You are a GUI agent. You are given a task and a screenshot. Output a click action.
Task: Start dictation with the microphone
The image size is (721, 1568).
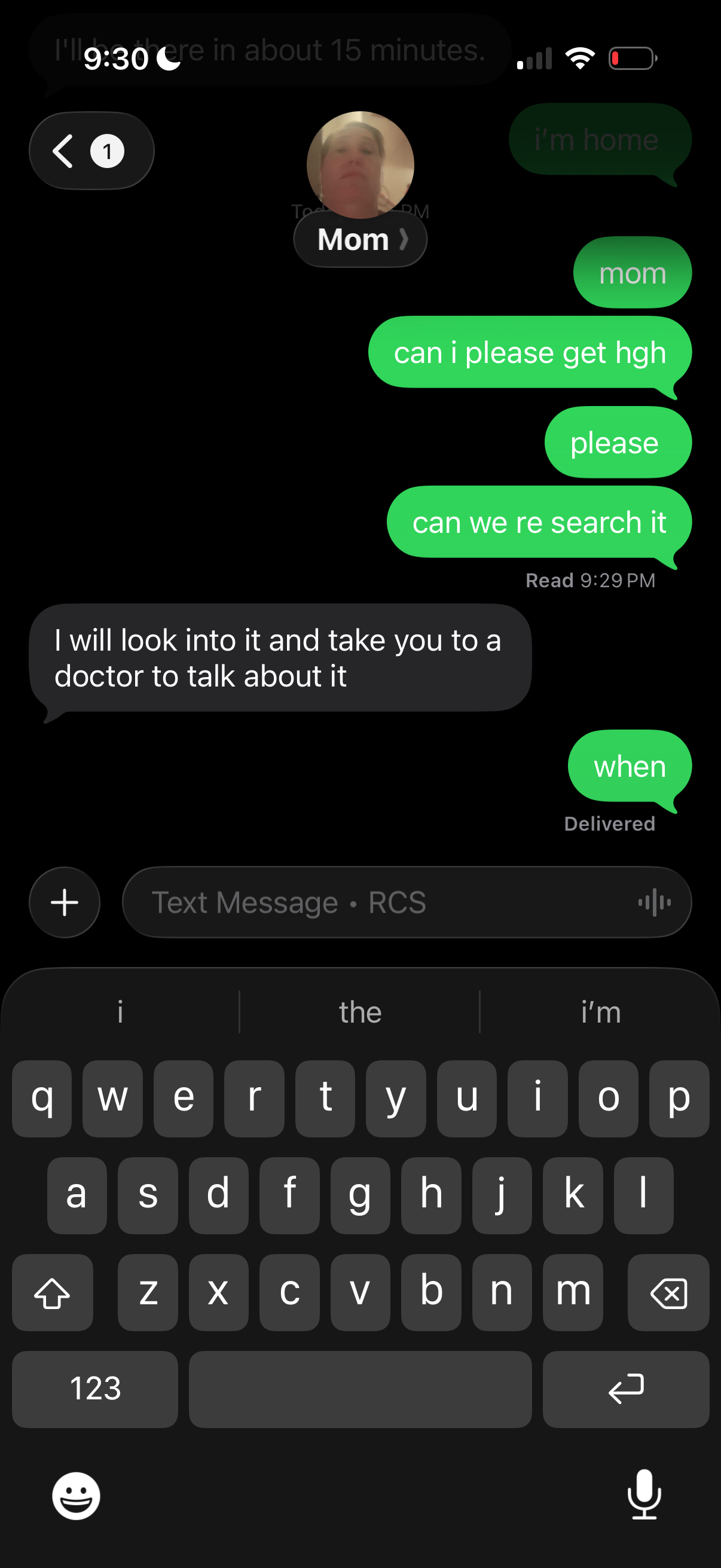pos(644,1494)
